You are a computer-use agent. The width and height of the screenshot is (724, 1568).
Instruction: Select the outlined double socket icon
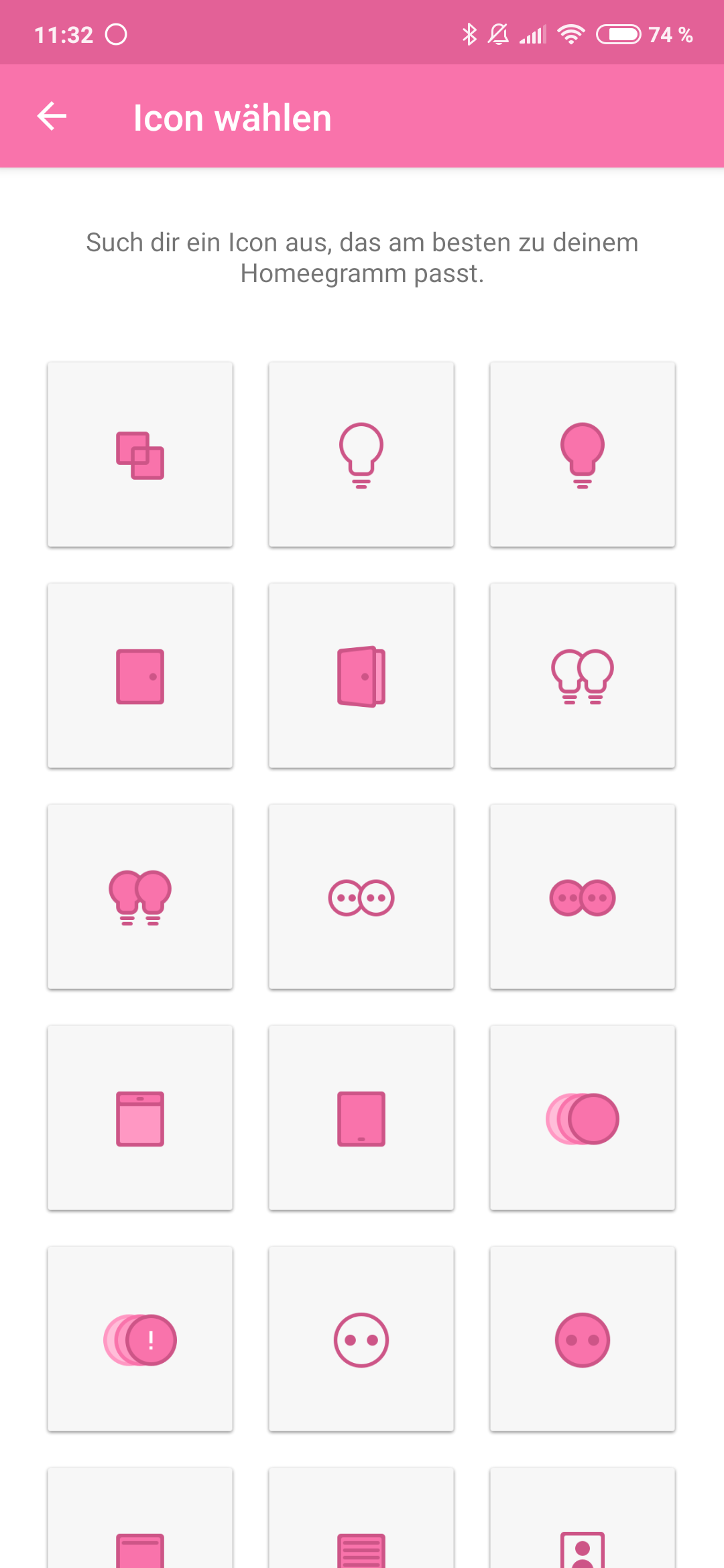[361, 897]
